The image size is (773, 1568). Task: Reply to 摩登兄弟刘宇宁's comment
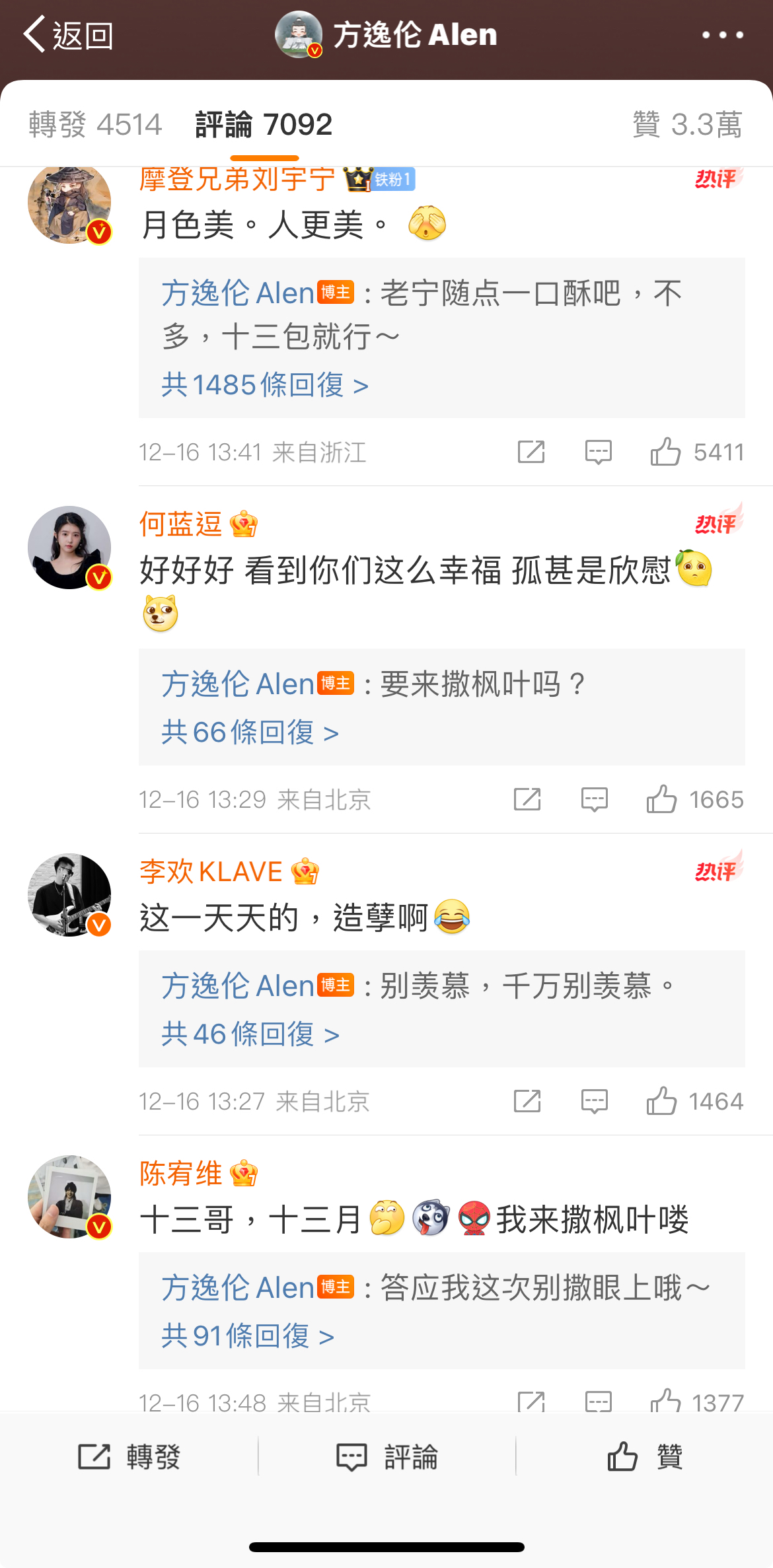pyautogui.click(x=599, y=452)
